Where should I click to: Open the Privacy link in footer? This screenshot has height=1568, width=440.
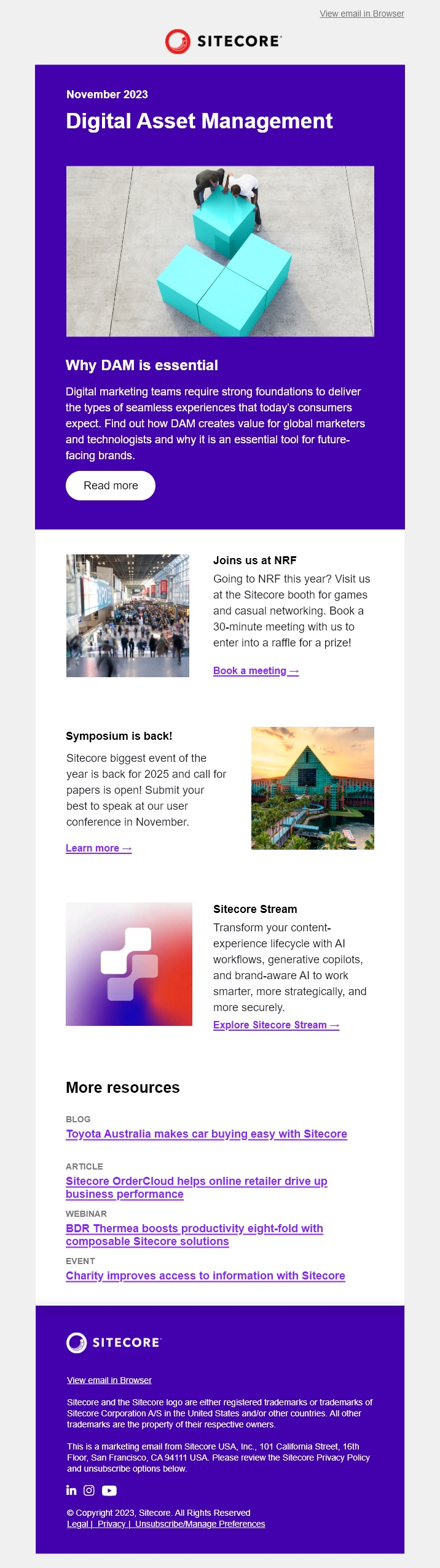[111, 1524]
